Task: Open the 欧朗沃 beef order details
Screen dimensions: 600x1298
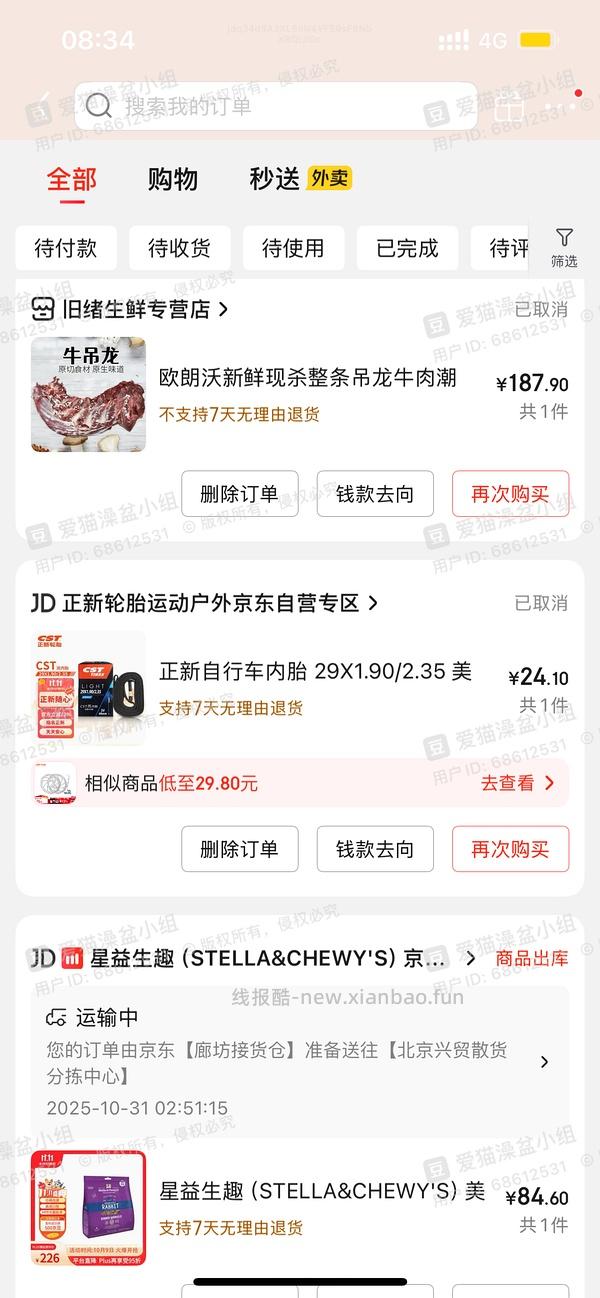Action: 308,378
